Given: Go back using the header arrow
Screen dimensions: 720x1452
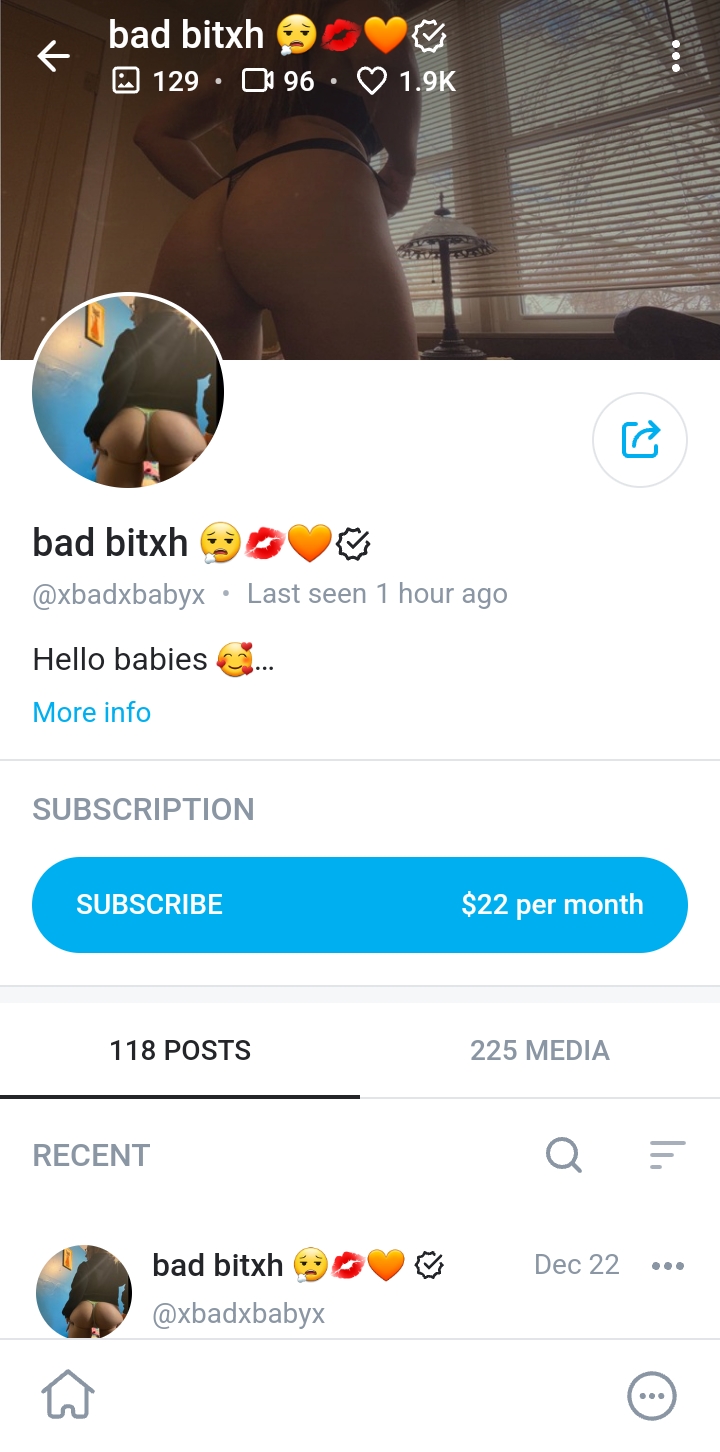Looking at the screenshot, I should pyautogui.click(x=53, y=57).
